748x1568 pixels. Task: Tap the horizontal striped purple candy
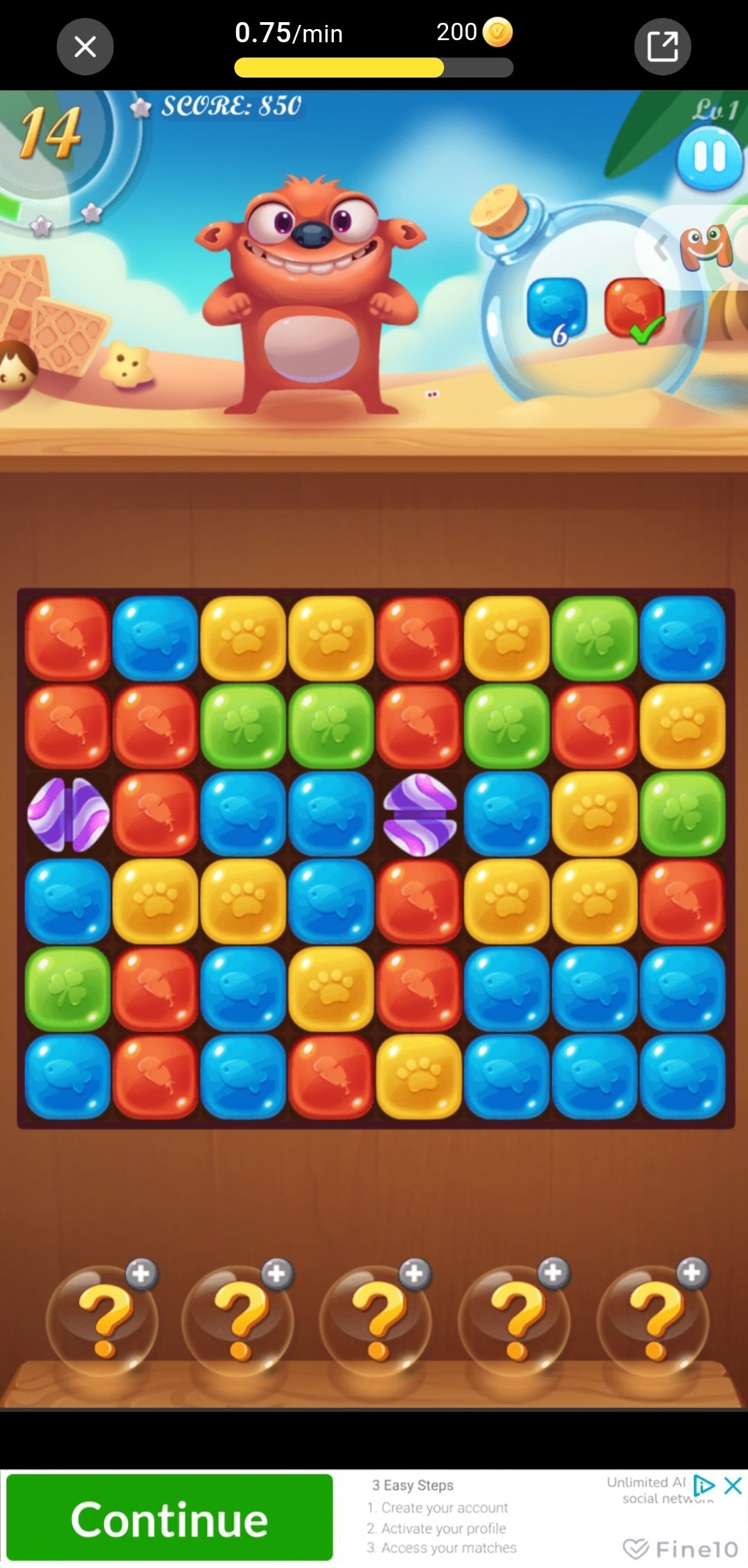(420, 815)
